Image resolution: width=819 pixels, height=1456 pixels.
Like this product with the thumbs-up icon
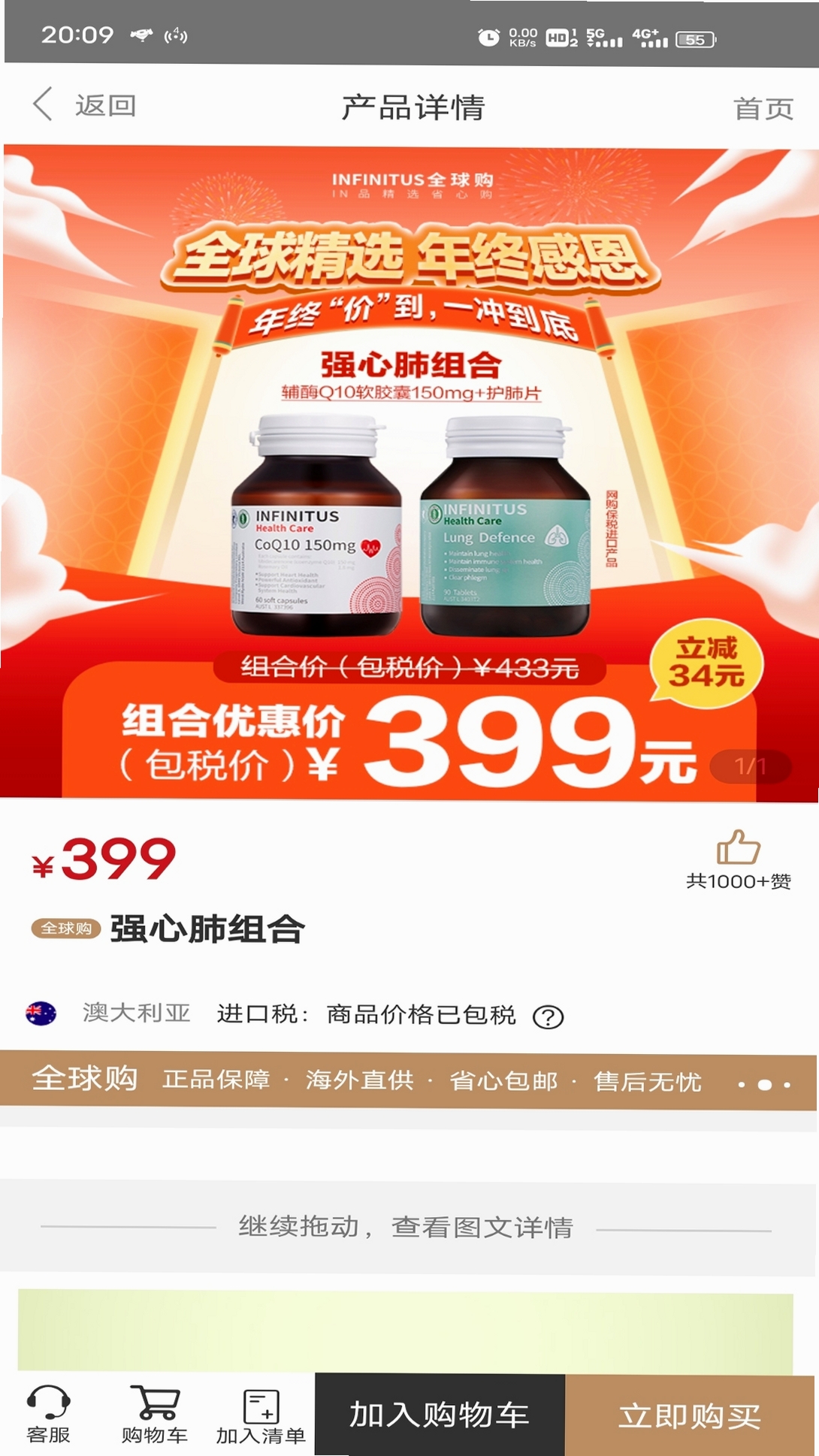pos(739,847)
